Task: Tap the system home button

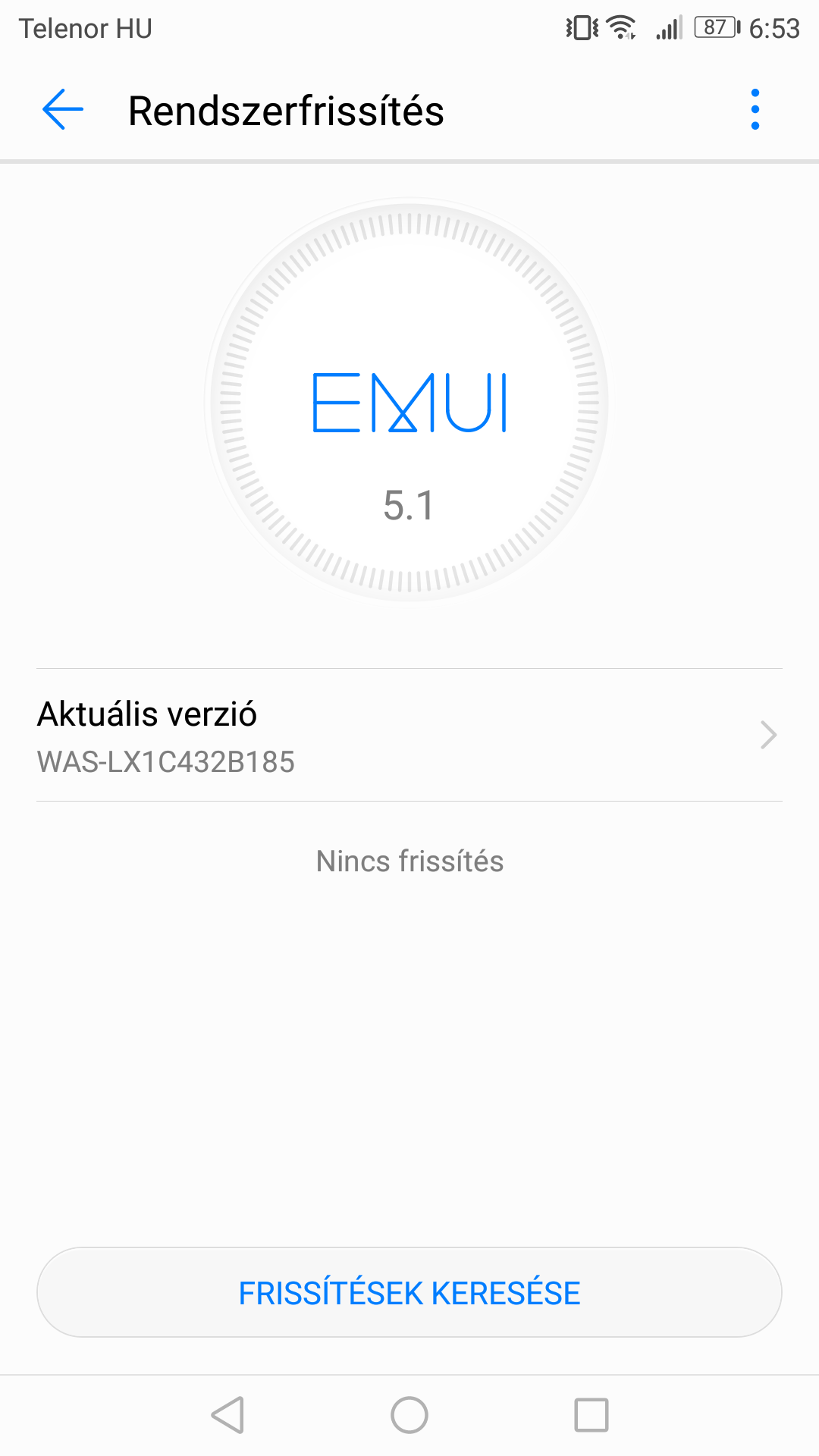Action: 409,1415
